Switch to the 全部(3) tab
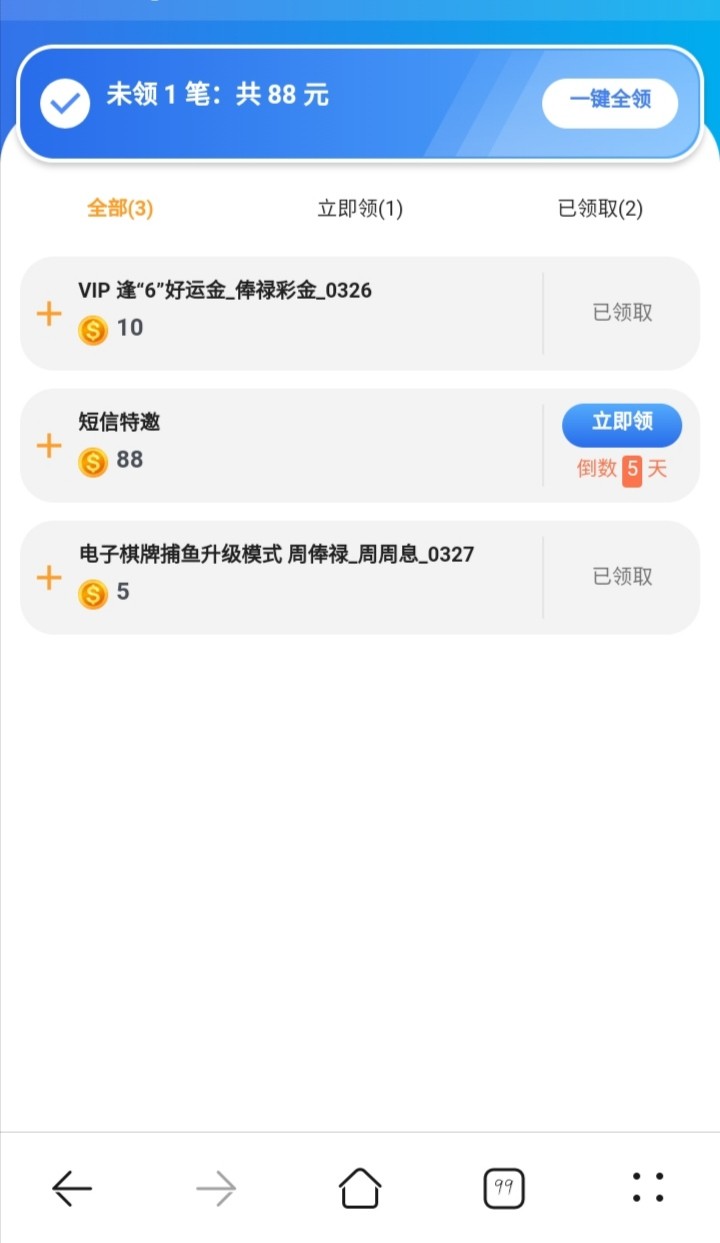 pos(120,208)
